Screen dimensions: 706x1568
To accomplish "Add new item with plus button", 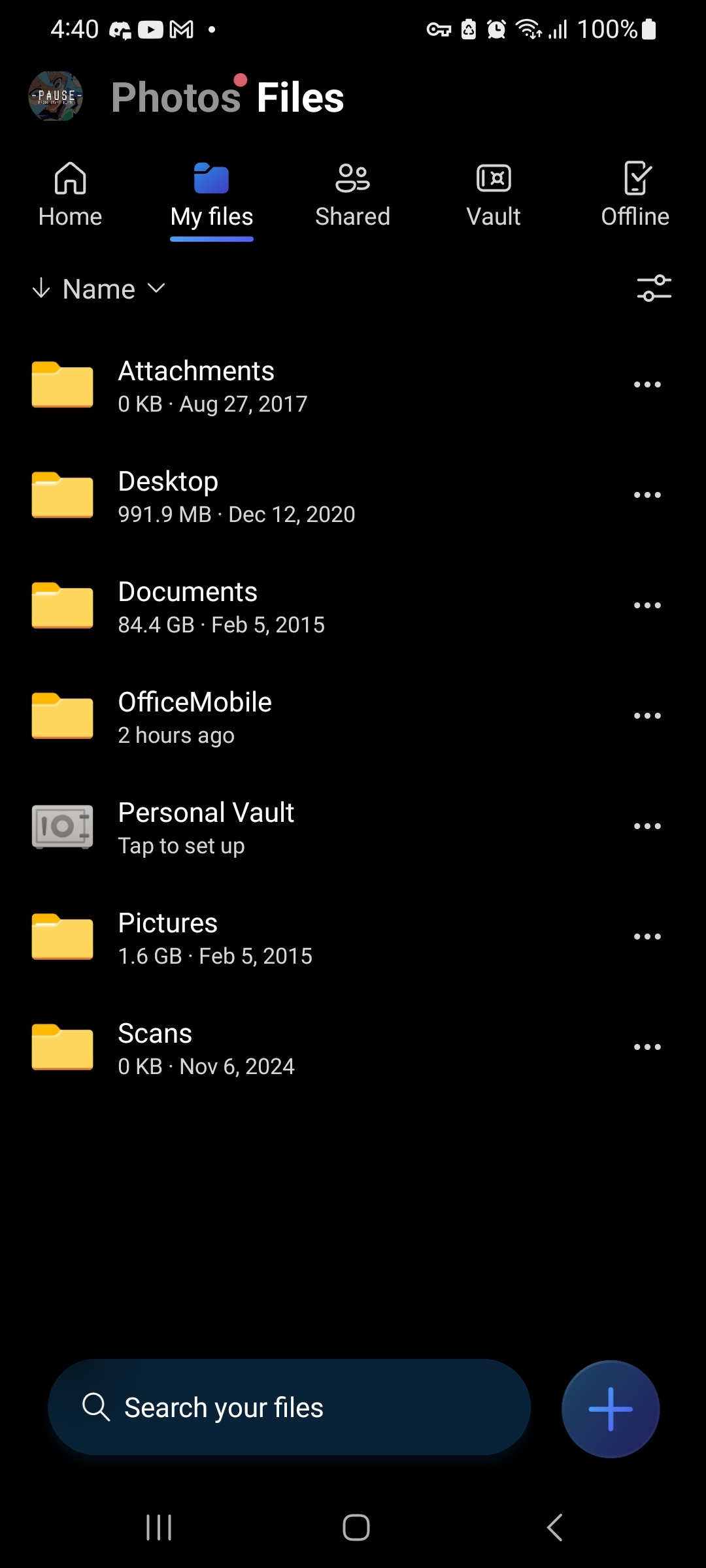I will pyautogui.click(x=611, y=1409).
